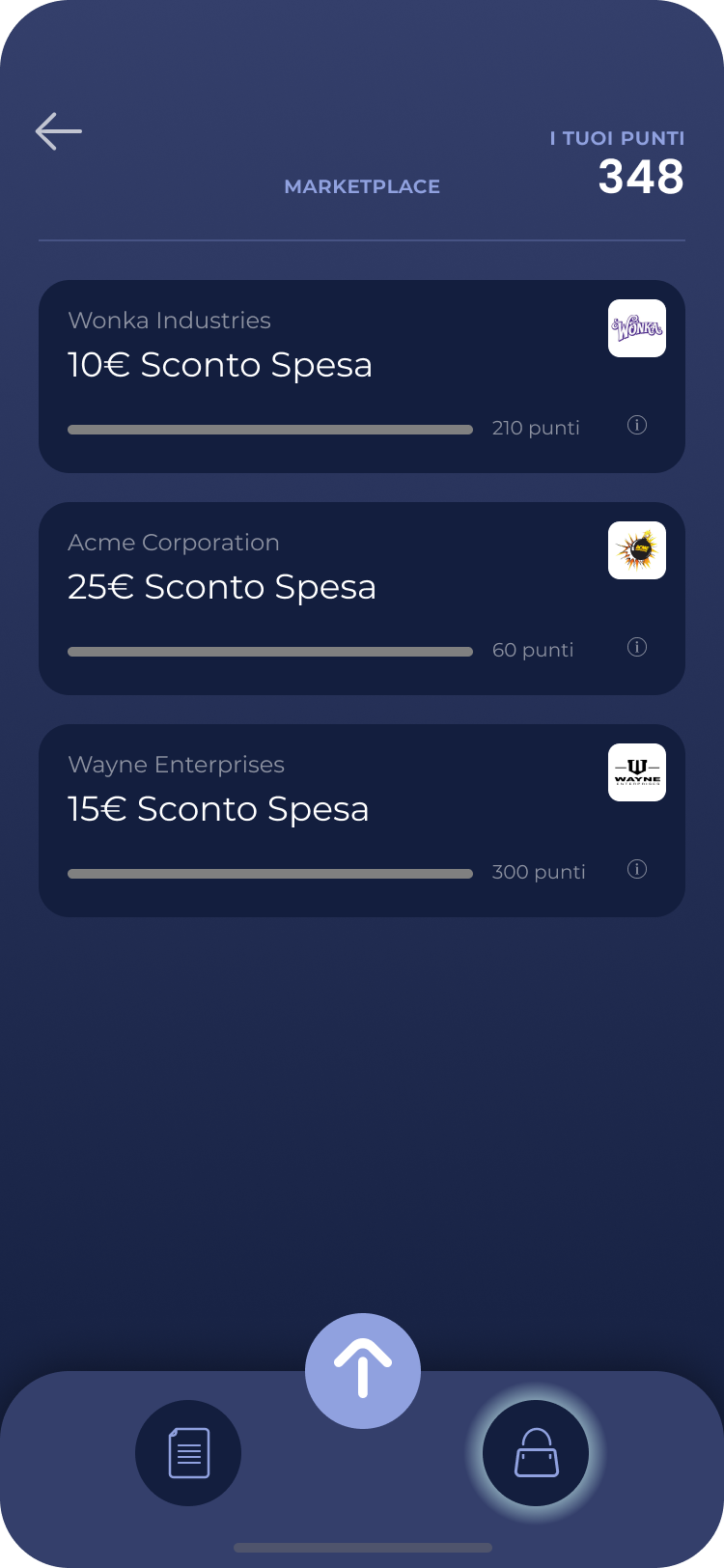Show info for the Acme Corporation offer
This screenshot has height=1568, width=724.
[637, 647]
